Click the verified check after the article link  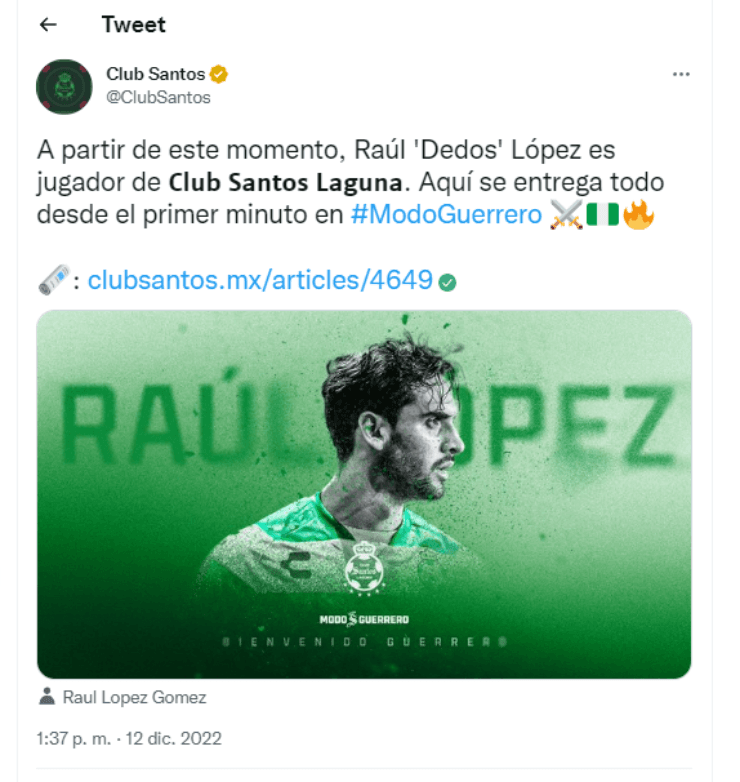click(x=449, y=281)
